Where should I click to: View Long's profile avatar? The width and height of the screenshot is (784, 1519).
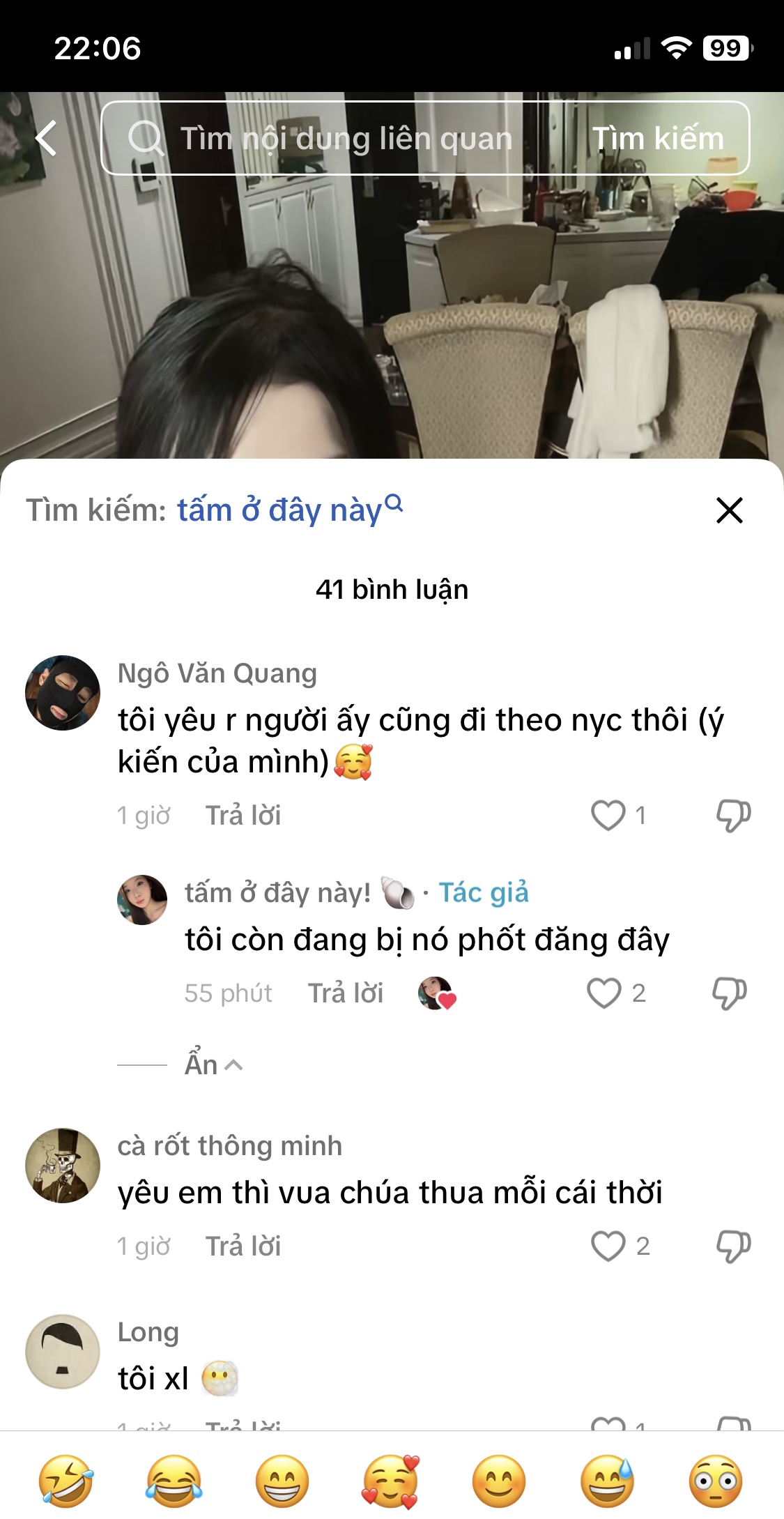(63, 1352)
